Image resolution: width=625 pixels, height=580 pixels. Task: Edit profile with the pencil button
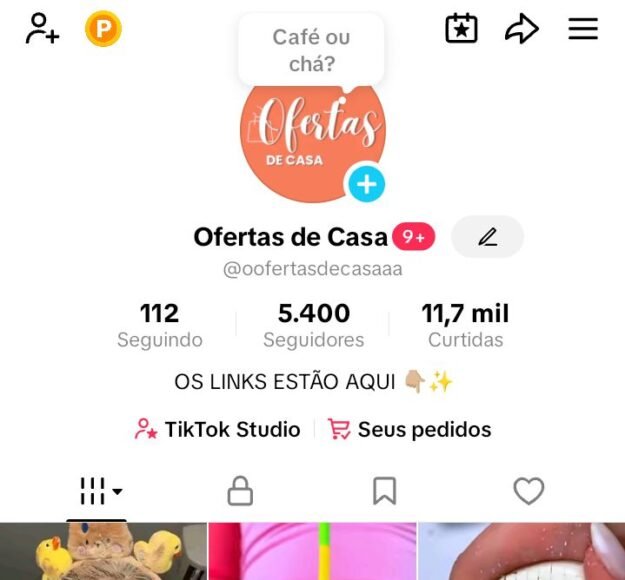[x=487, y=237]
